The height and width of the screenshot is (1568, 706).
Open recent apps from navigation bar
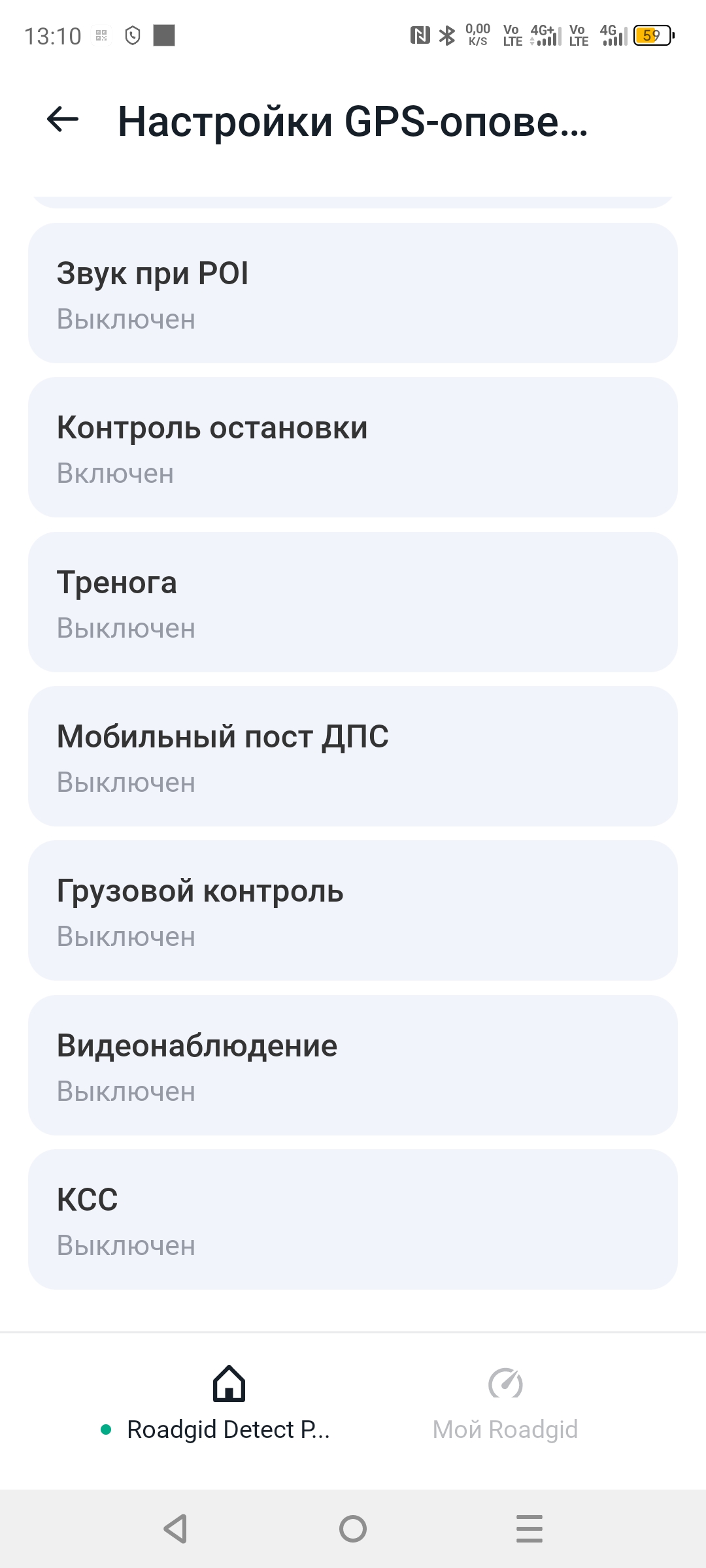click(x=529, y=1529)
